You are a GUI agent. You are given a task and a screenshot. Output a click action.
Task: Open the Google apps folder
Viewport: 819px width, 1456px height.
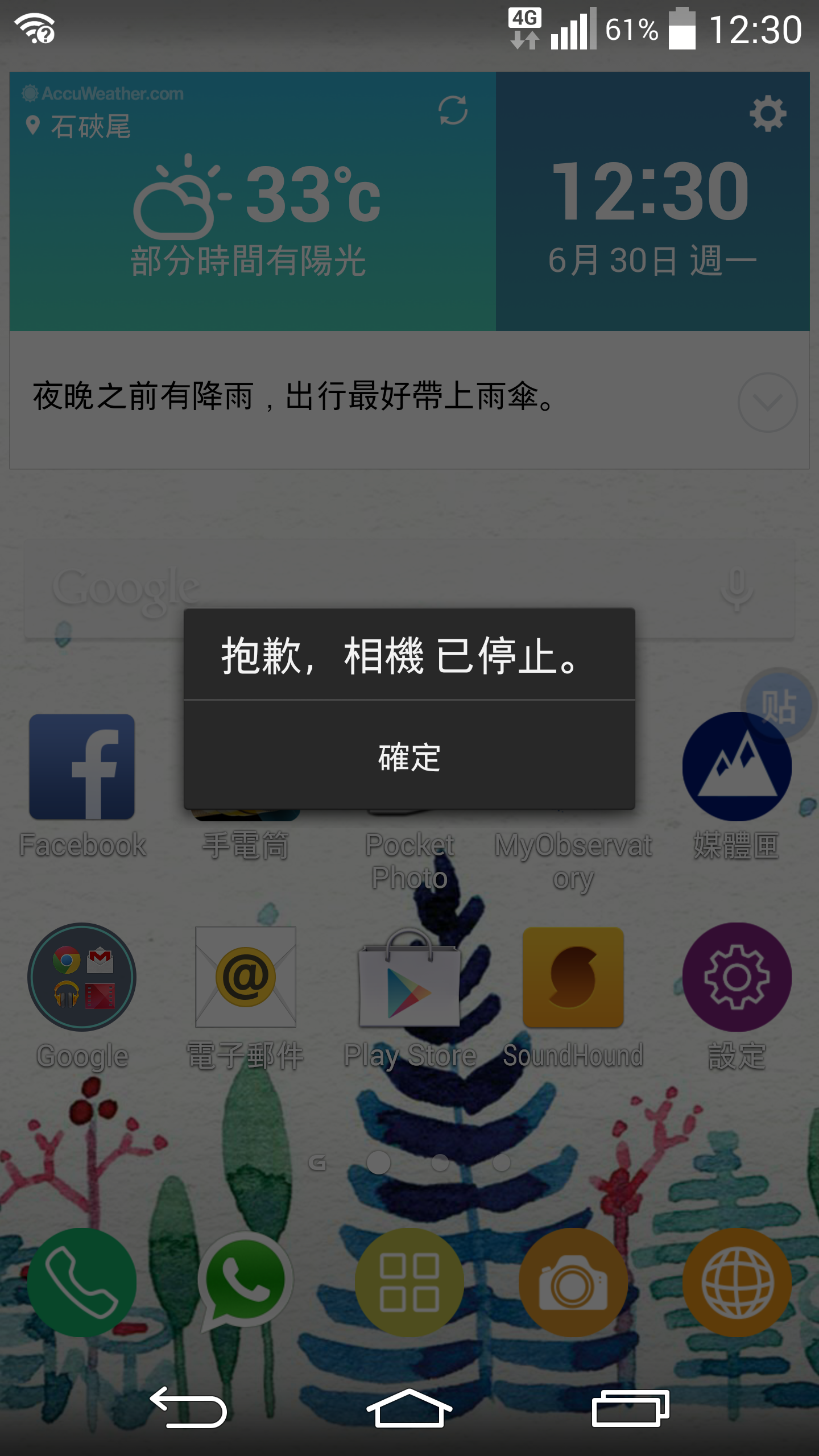click(82, 977)
